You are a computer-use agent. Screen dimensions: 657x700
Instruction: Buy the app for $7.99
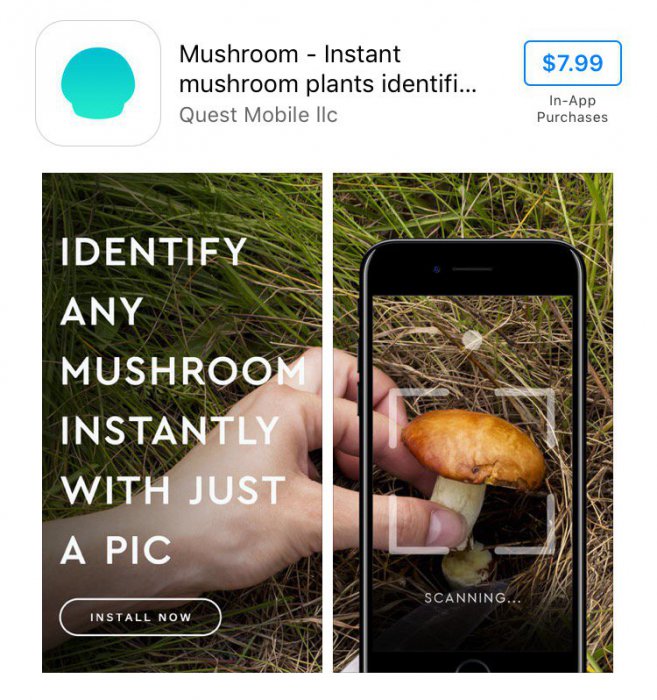[x=572, y=64]
